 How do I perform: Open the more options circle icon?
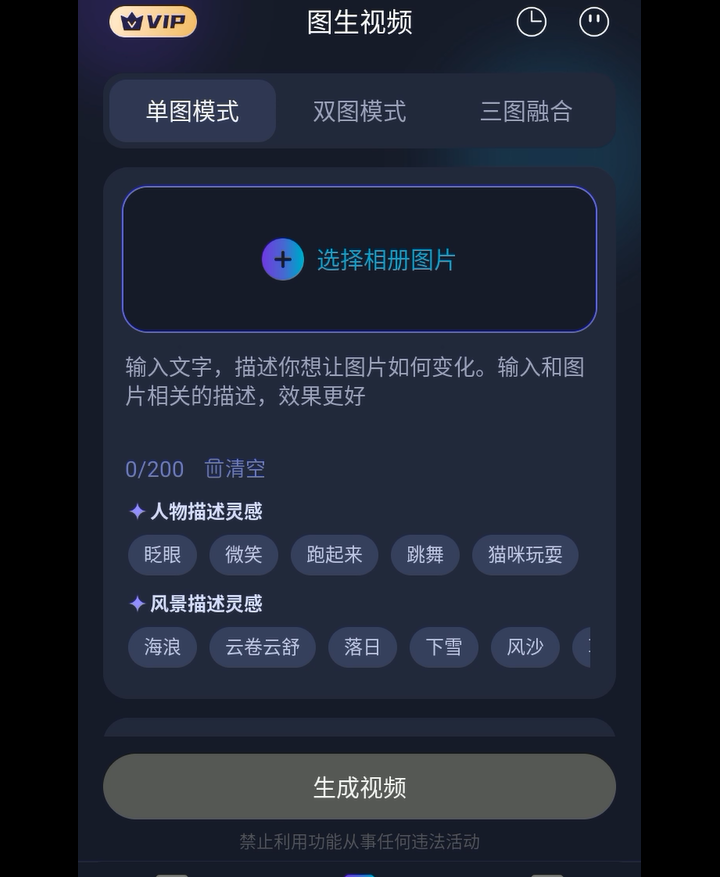(594, 21)
